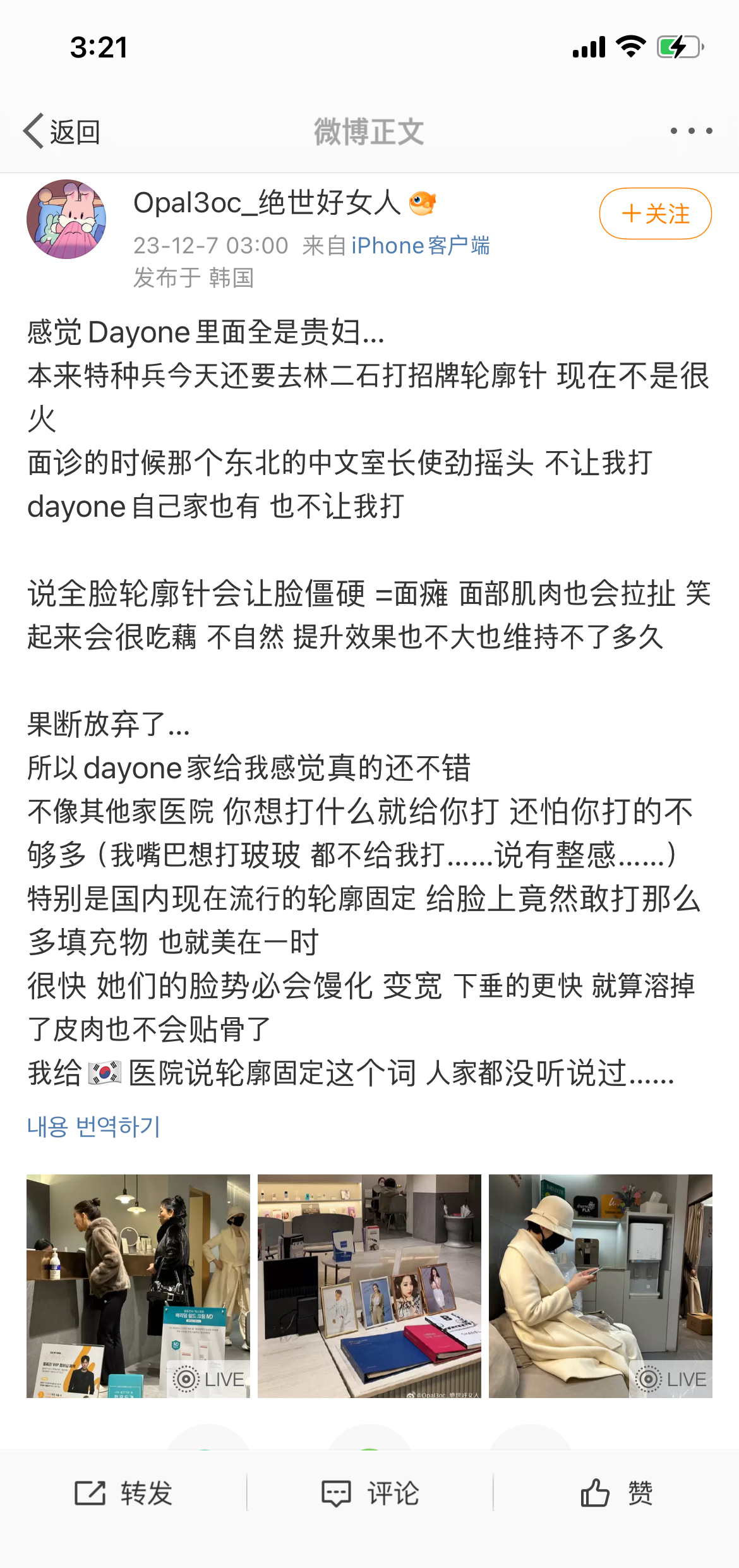Open the author's profile avatar
The width and height of the screenshot is (739, 1568).
(66, 219)
